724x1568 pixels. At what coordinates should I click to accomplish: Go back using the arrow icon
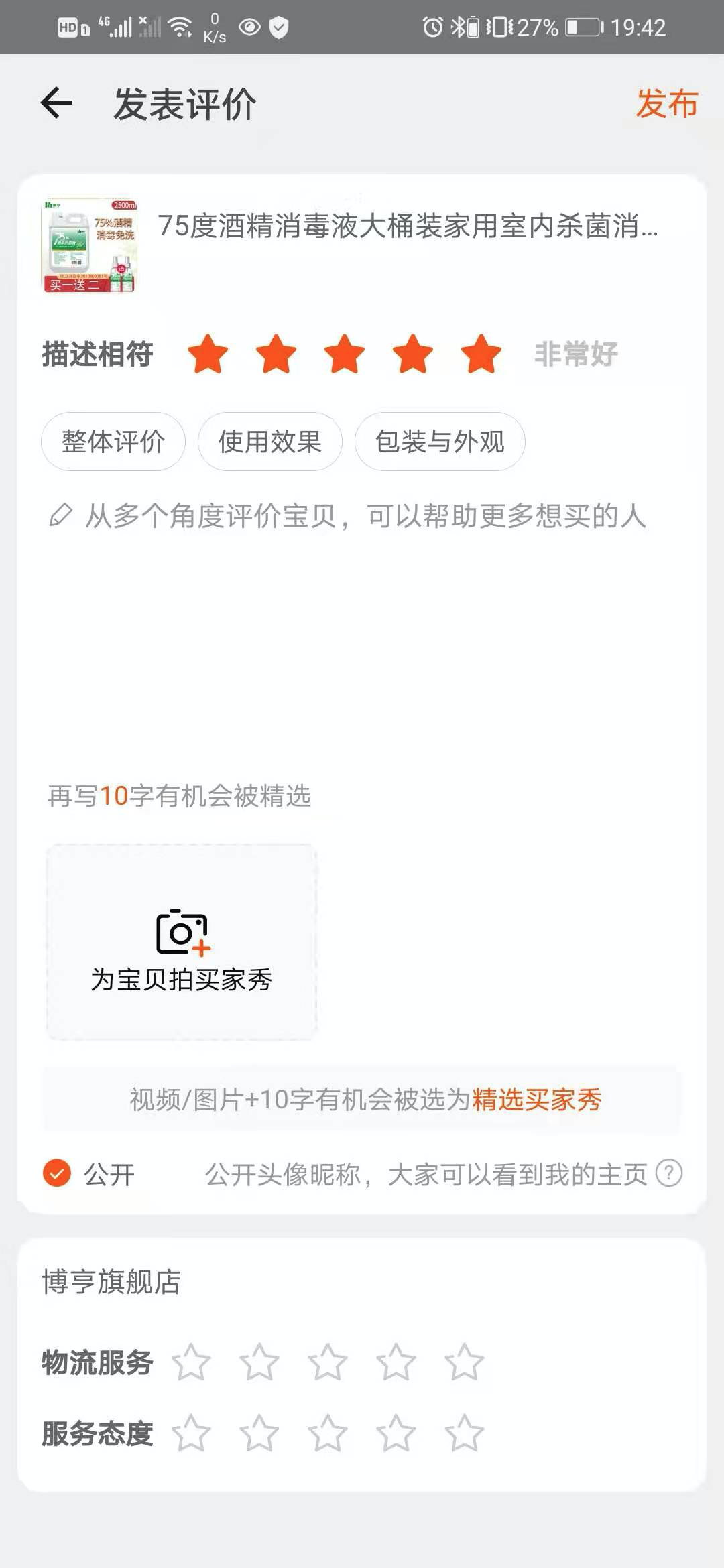57,104
